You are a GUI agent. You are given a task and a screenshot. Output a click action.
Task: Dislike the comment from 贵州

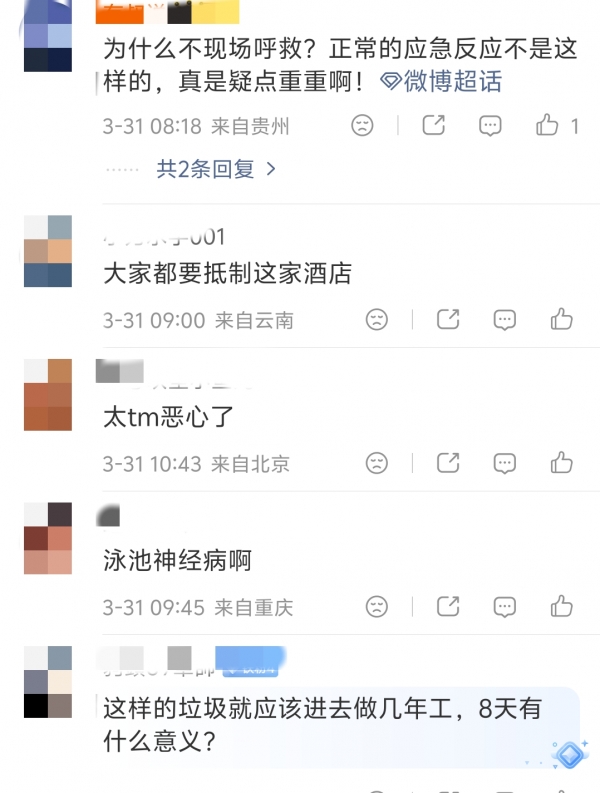pyautogui.click(x=362, y=126)
